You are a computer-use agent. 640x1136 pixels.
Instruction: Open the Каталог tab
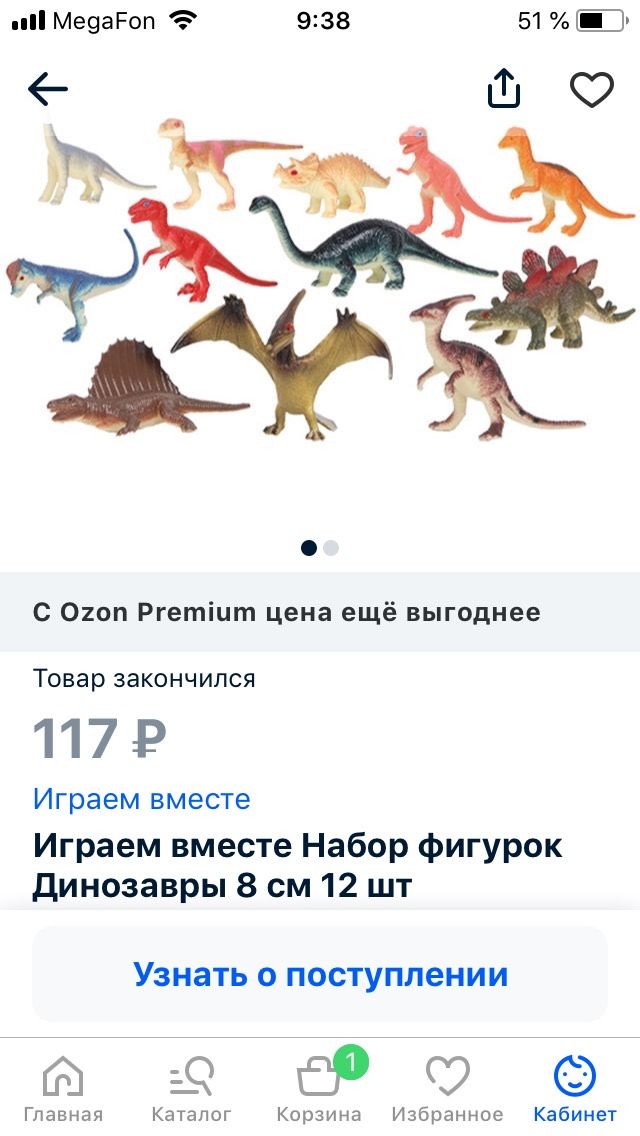(191, 1090)
